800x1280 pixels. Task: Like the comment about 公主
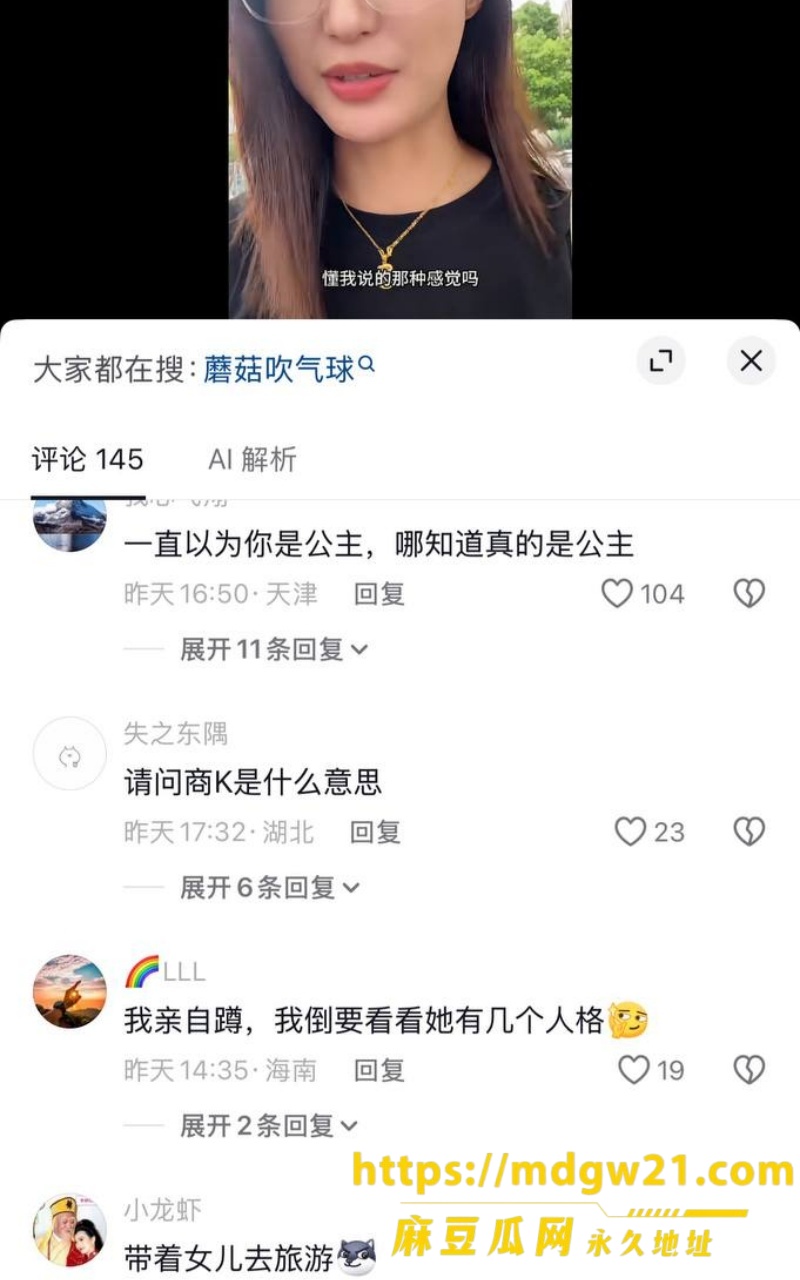click(617, 594)
